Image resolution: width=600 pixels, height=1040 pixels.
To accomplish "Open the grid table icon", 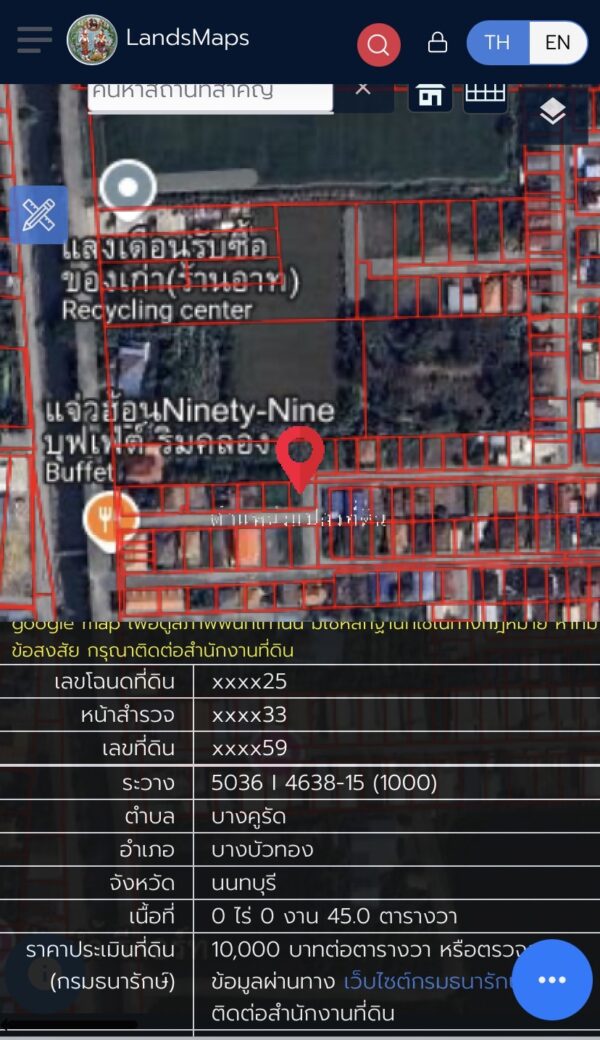I will click(x=485, y=94).
